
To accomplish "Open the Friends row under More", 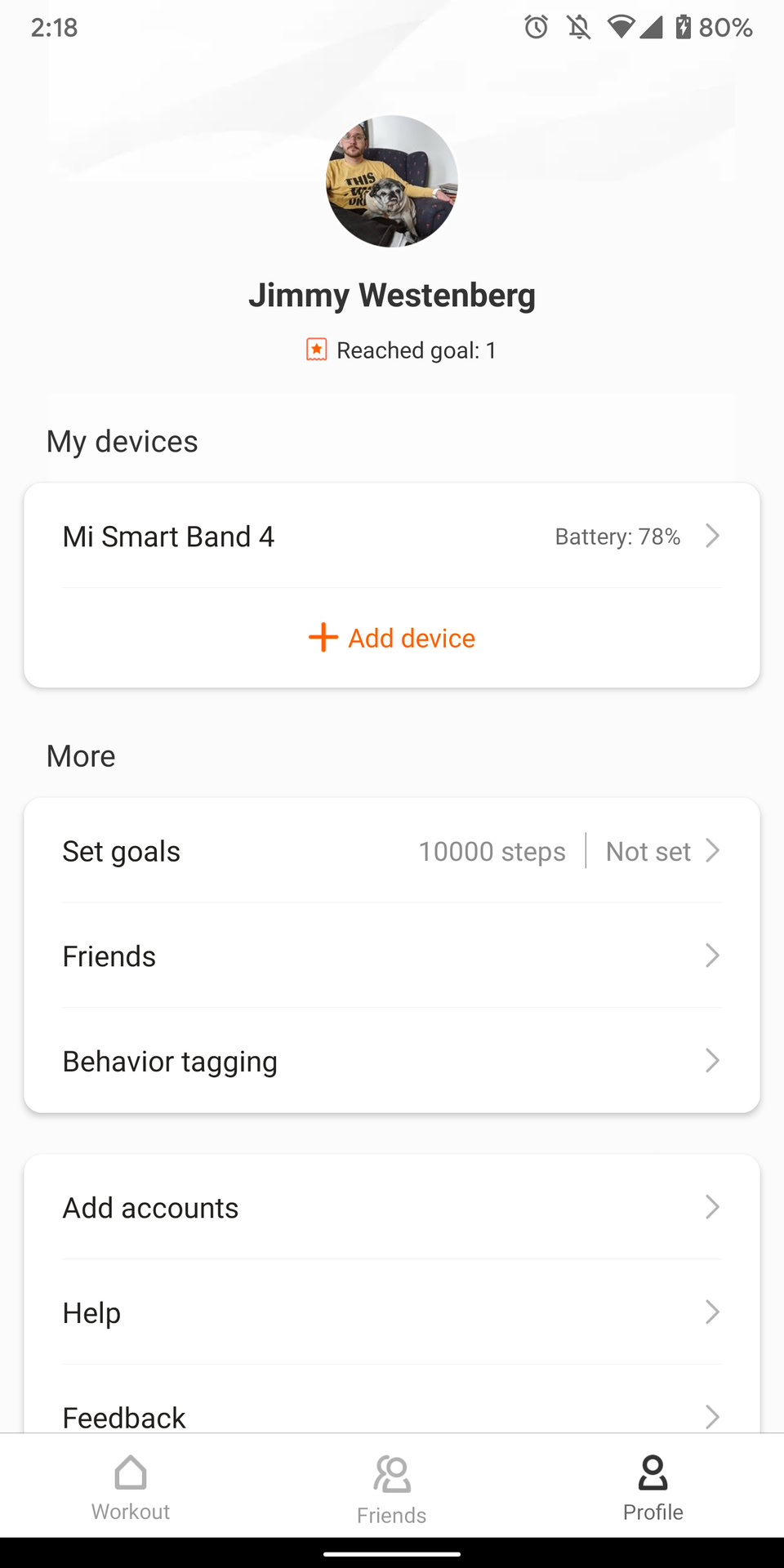I will coord(392,956).
